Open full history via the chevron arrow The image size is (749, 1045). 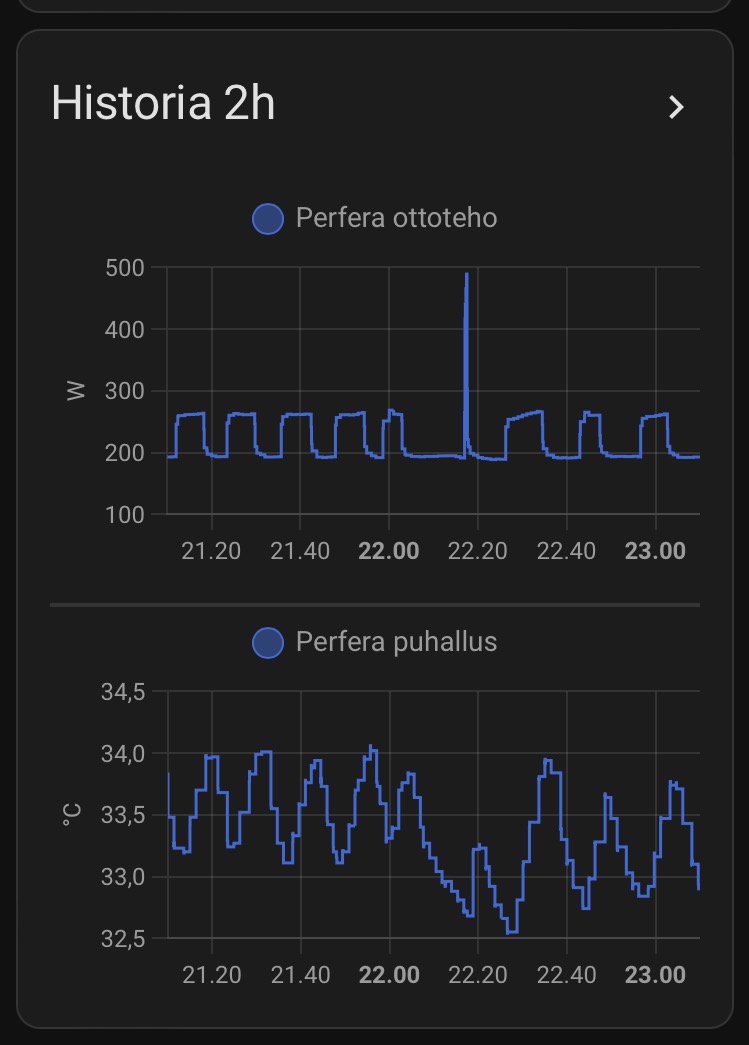[x=677, y=107]
